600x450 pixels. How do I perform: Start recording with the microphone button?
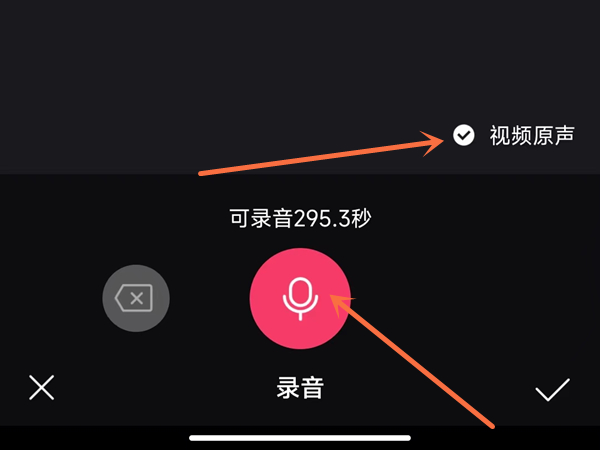pos(300,296)
